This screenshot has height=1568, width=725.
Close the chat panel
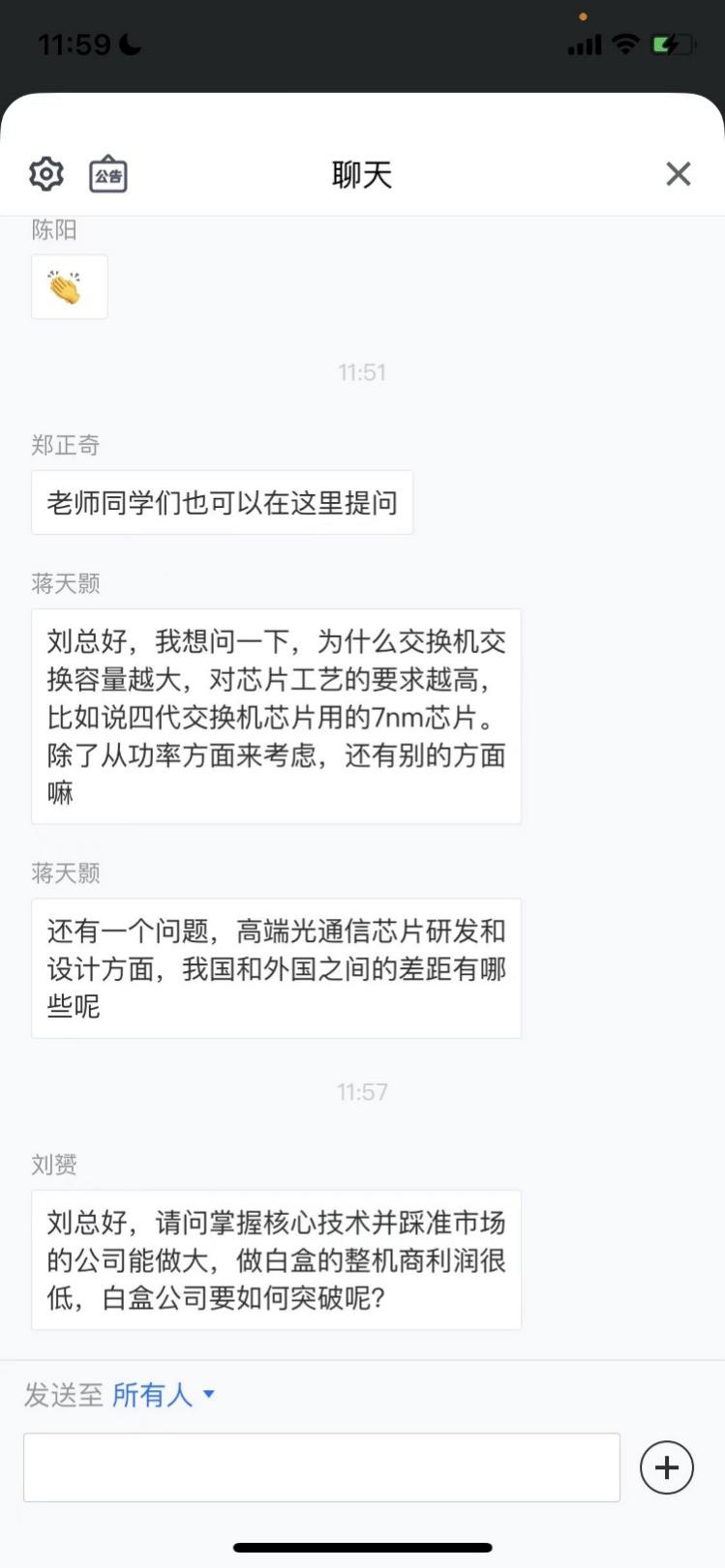[678, 174]
